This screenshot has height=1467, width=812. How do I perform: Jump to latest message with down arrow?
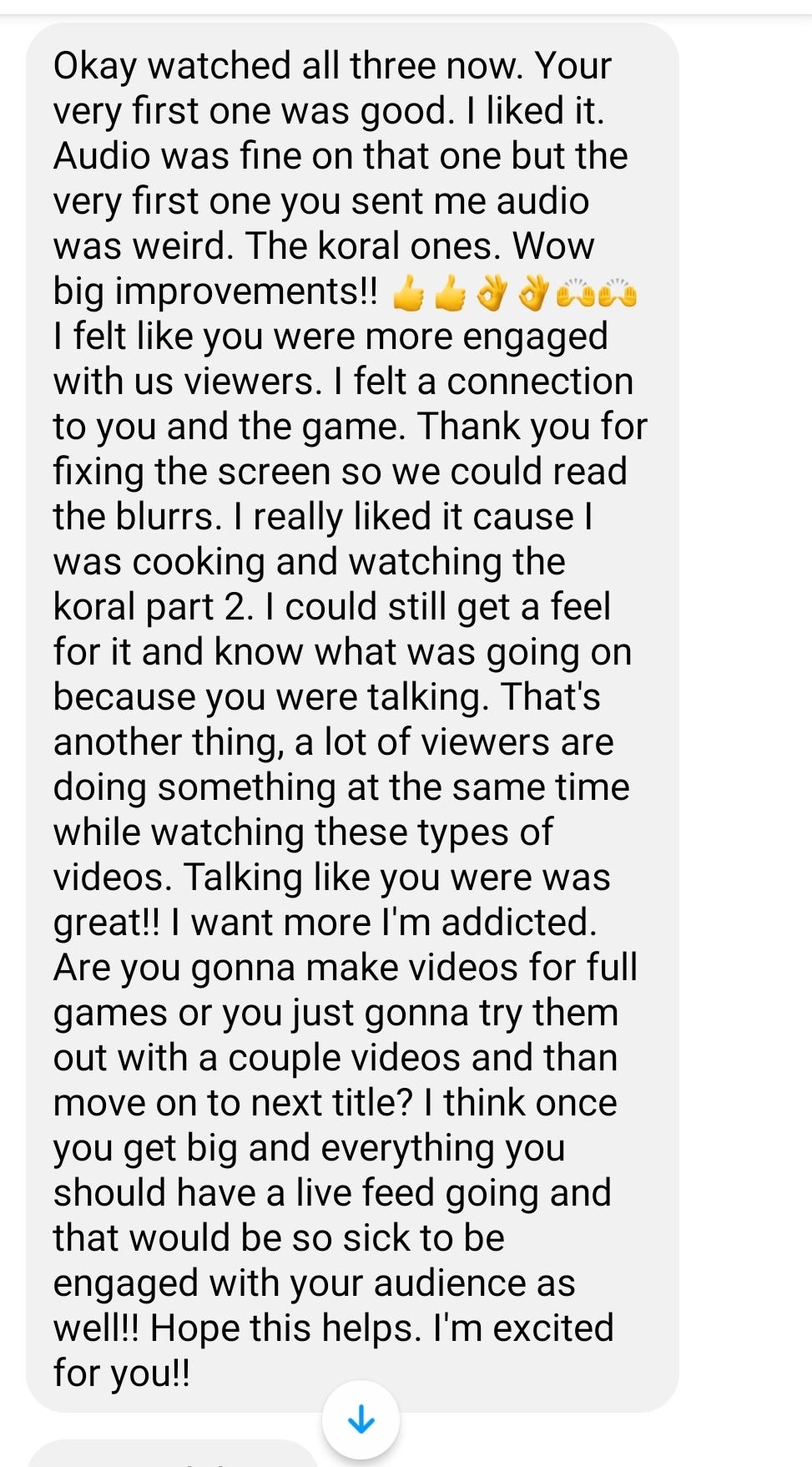pyautogui.click(x=361, y=1419)
